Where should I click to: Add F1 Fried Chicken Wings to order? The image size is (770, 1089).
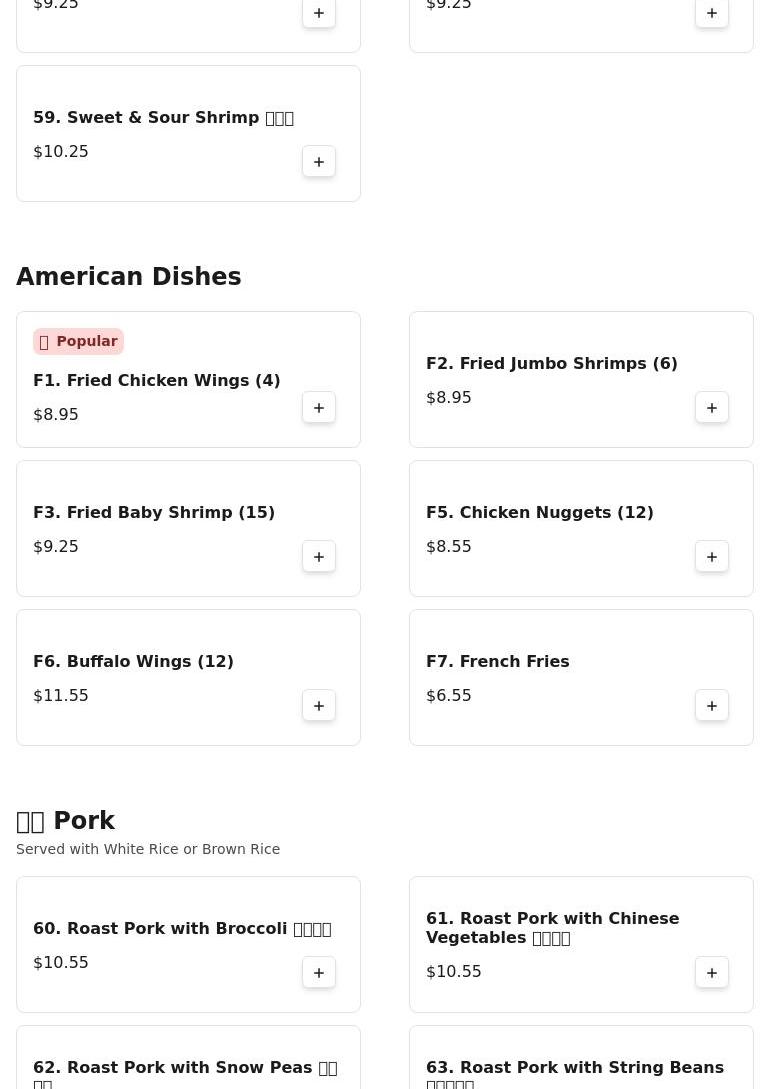click(x=319, y=408)
